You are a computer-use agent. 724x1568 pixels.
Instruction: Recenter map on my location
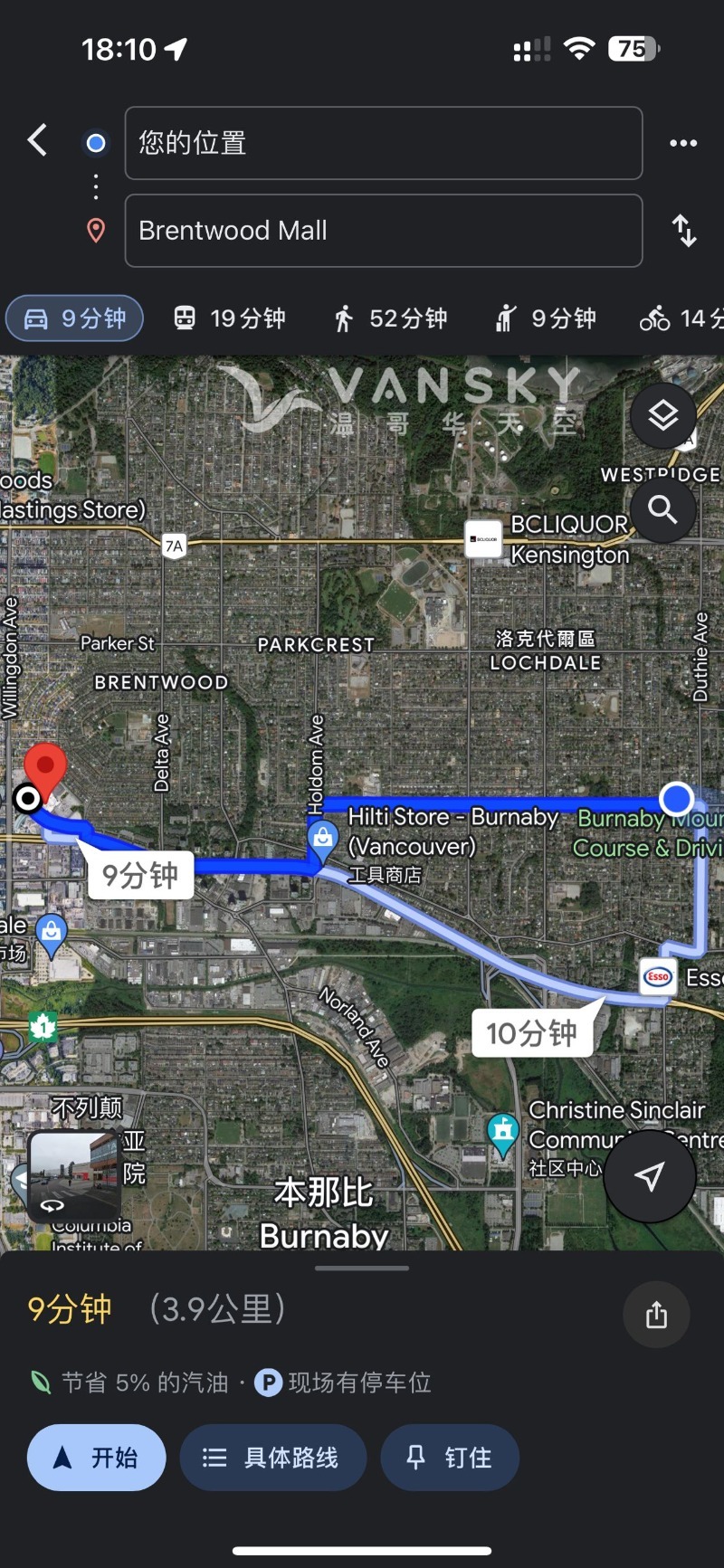click(x=649, y=1176)
